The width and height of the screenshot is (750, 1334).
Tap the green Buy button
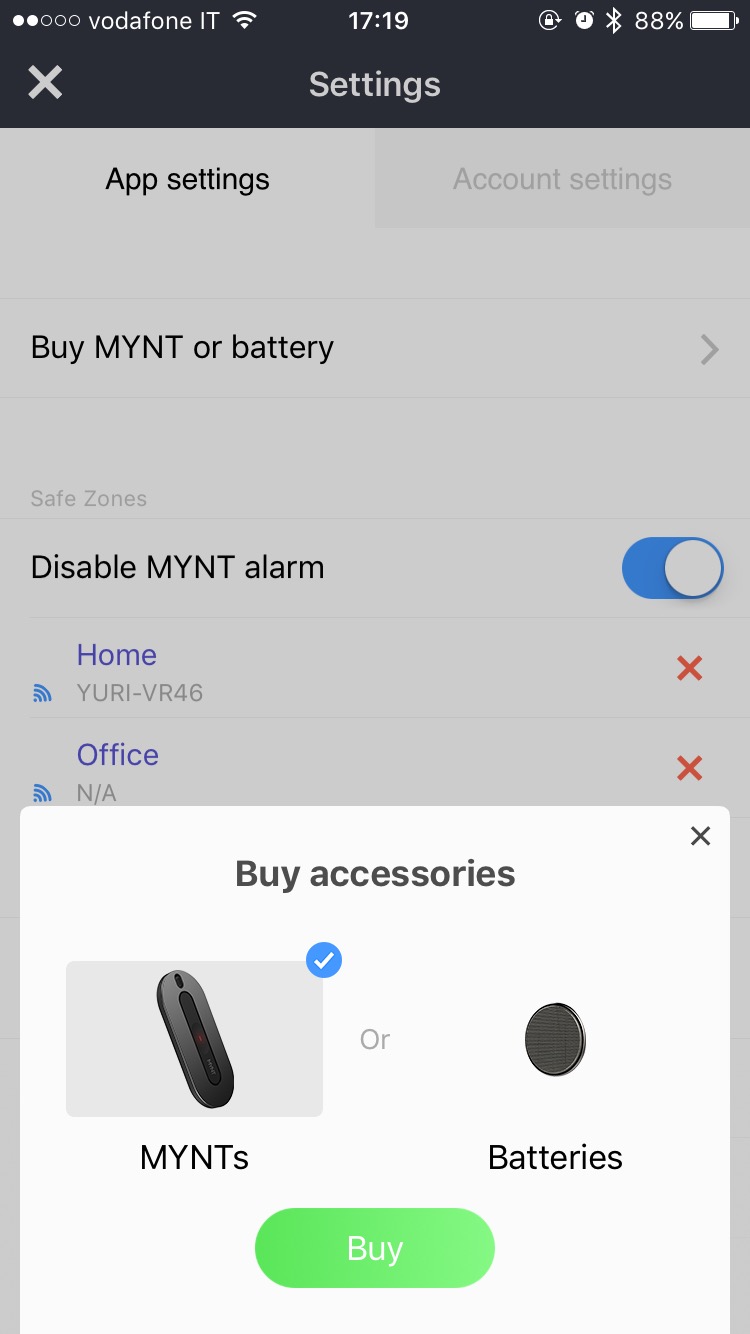tap(375, 1248)
